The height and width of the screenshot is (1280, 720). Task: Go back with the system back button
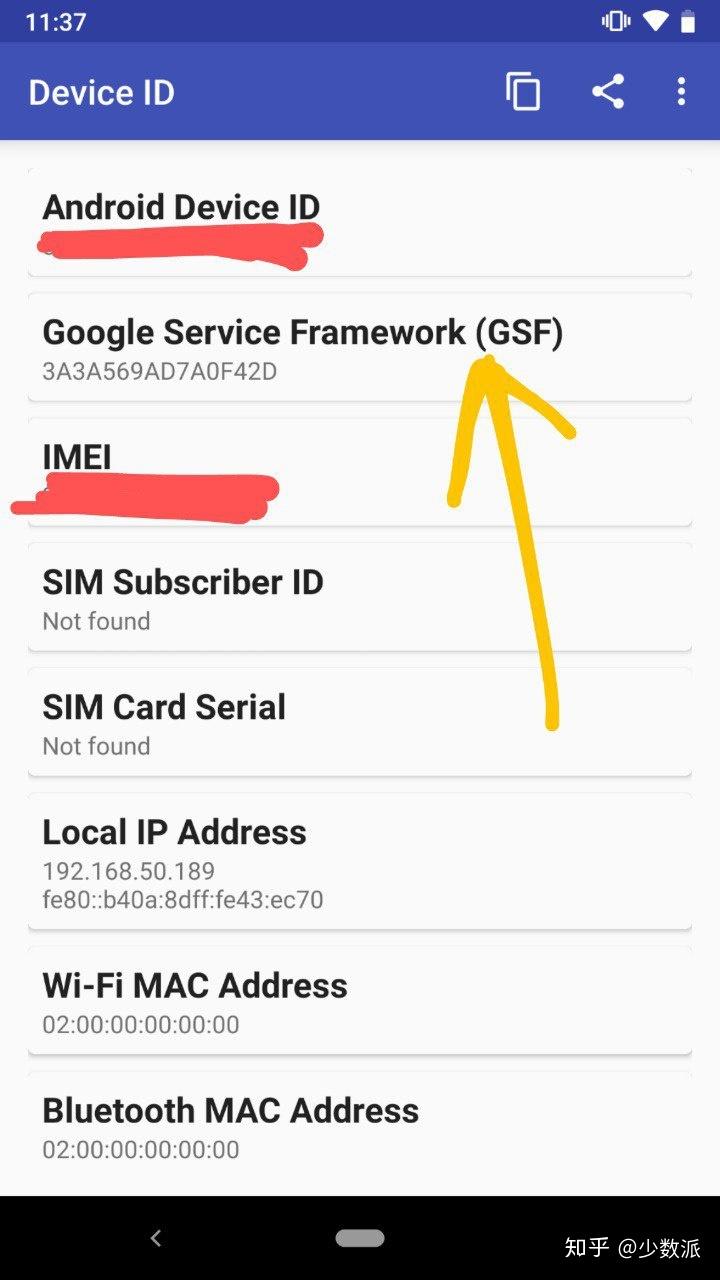point(156,1239)
